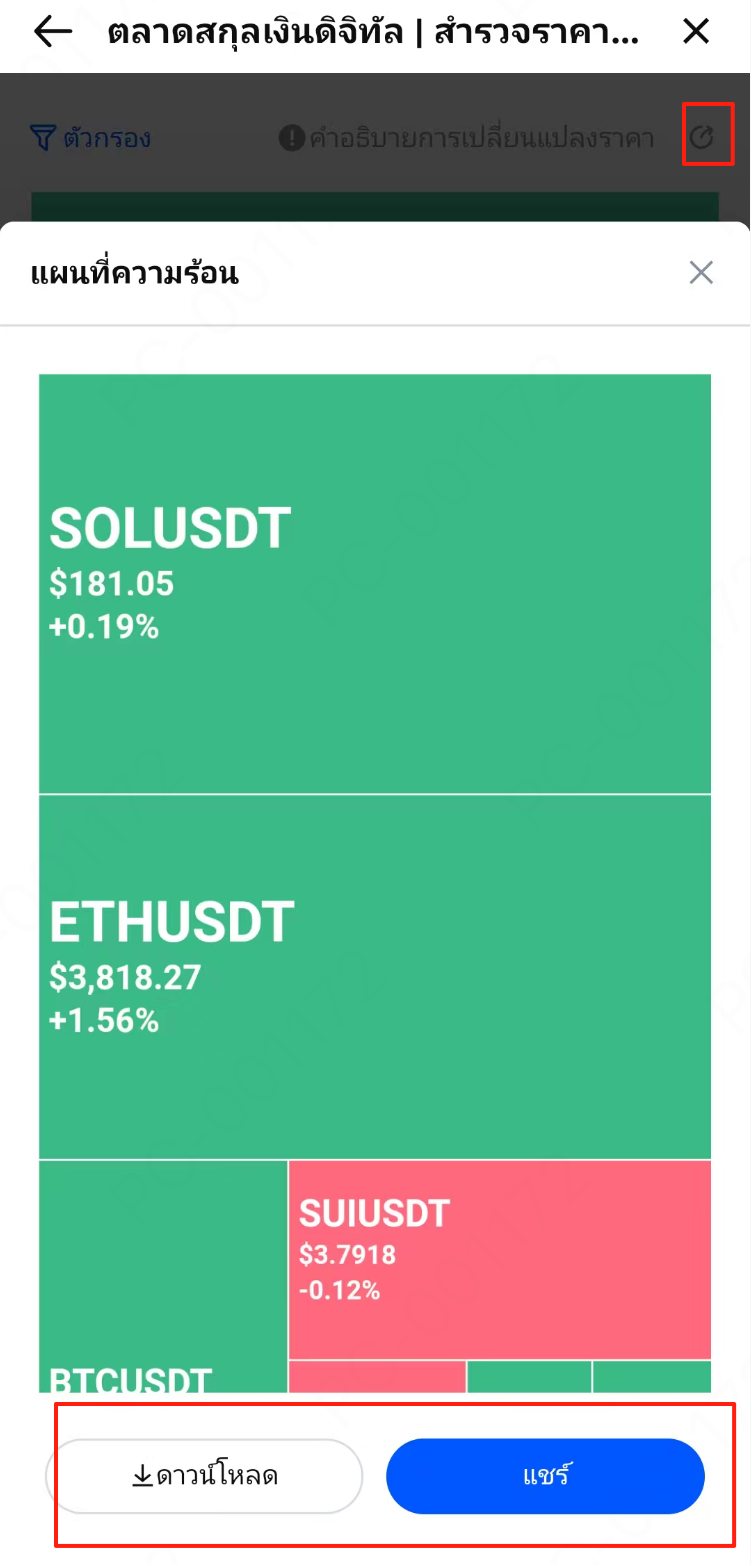This screenshot has width=752, height=1566.
Task: Open the ETHUSDT heat map tile
Action: pyautogui.click(x=375, y=976)
